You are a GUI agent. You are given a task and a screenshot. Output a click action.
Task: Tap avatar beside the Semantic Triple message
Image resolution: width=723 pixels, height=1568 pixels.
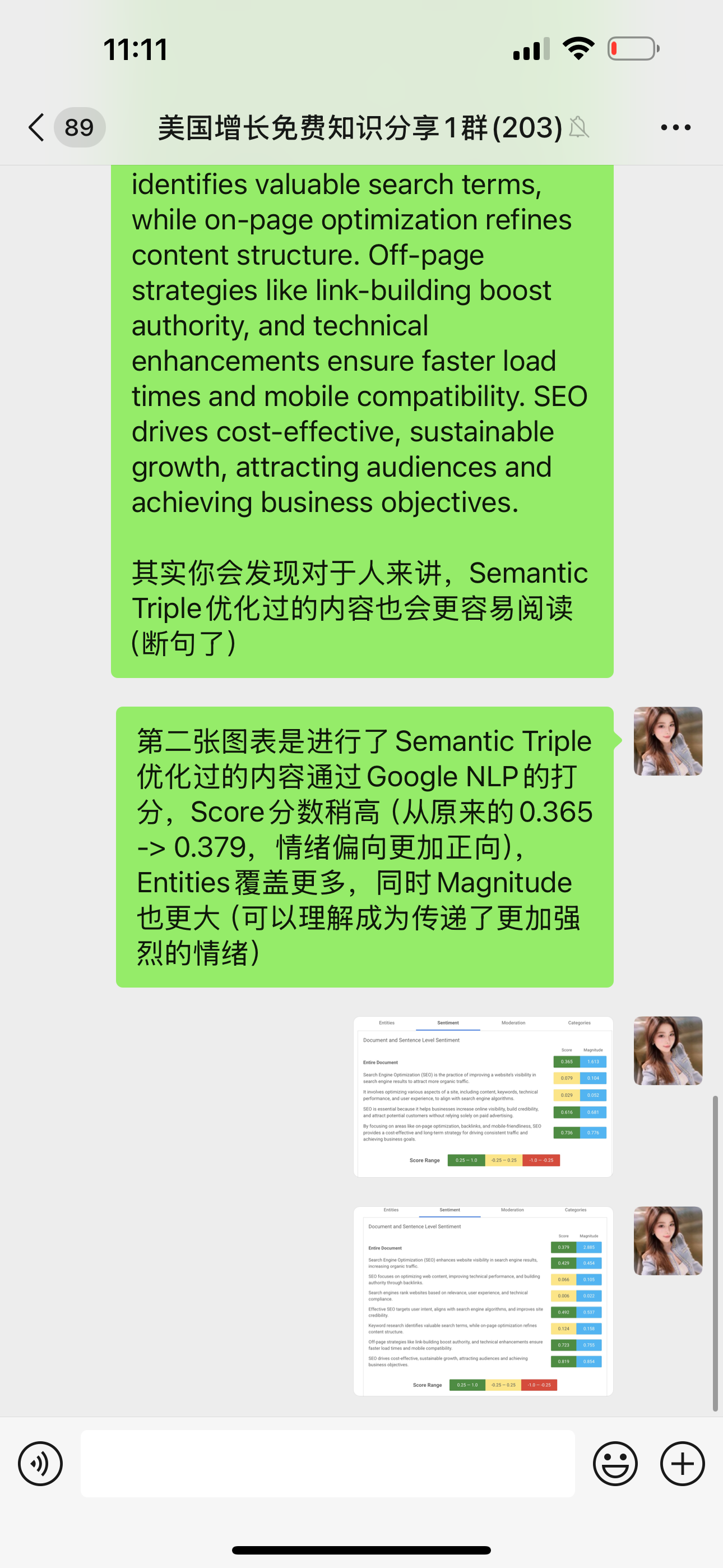[x=668, y=741]
